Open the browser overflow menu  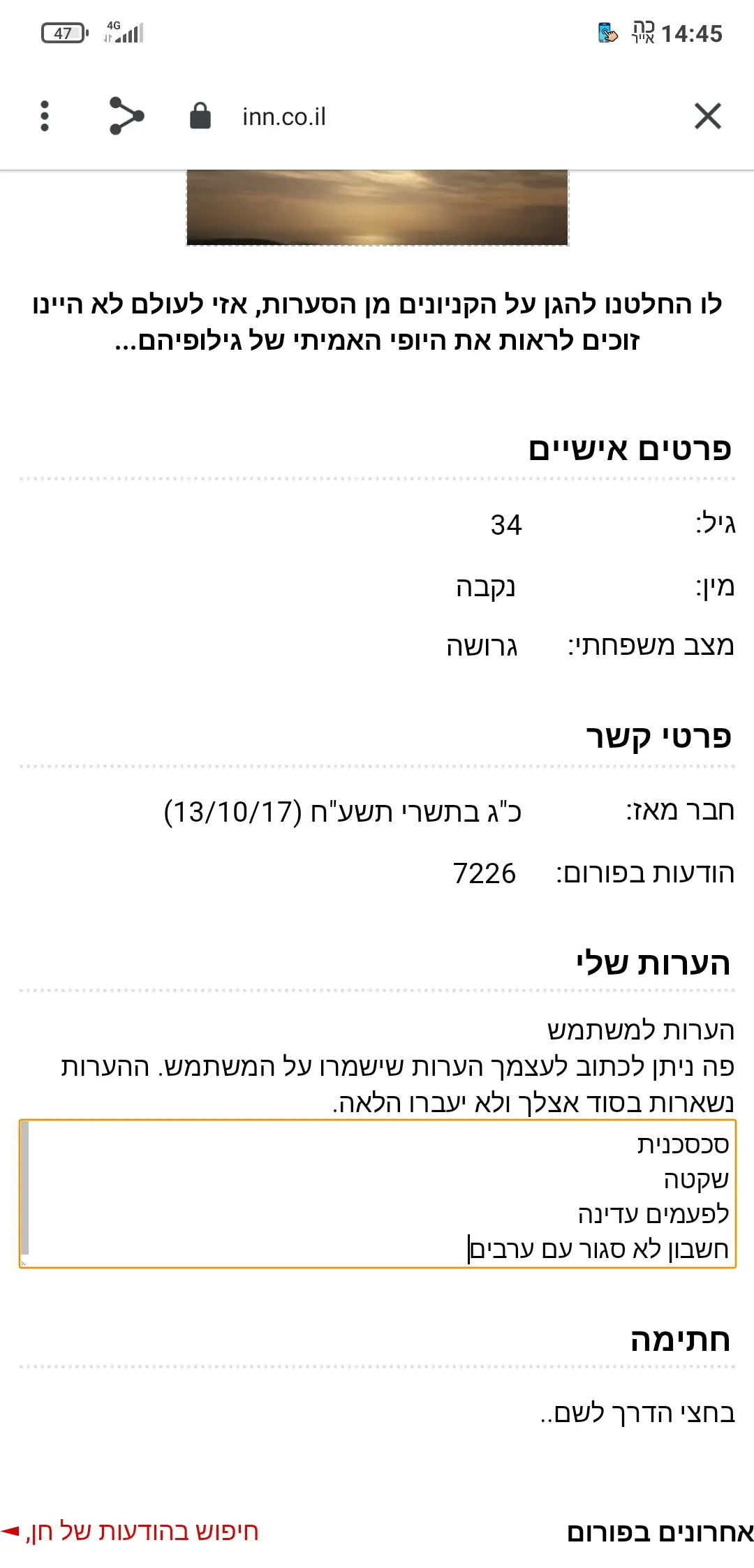[x=45, y=117]
